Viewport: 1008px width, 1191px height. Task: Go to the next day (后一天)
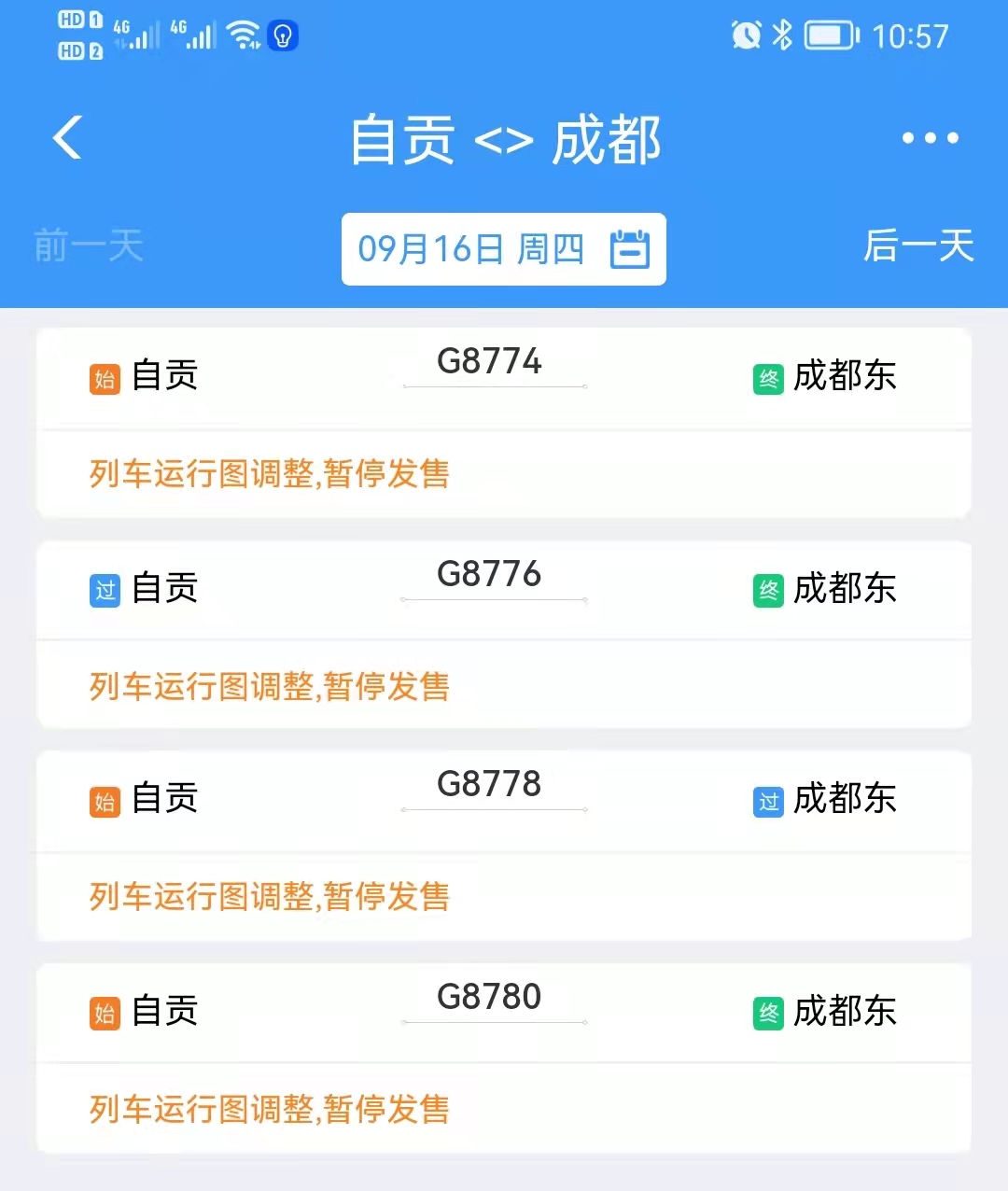(x=918, y=246)
